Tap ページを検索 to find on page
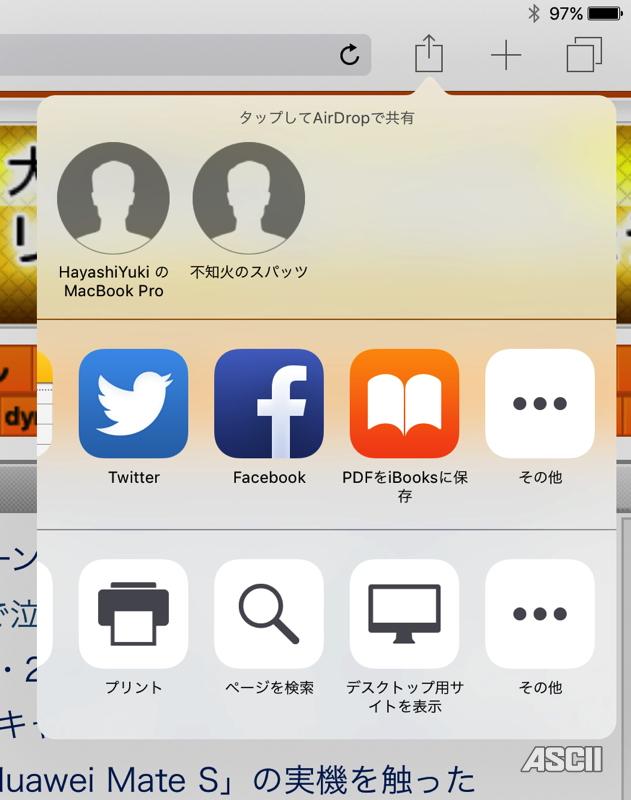Viewport: 631px width, 800px height. [x=269, y=613]
